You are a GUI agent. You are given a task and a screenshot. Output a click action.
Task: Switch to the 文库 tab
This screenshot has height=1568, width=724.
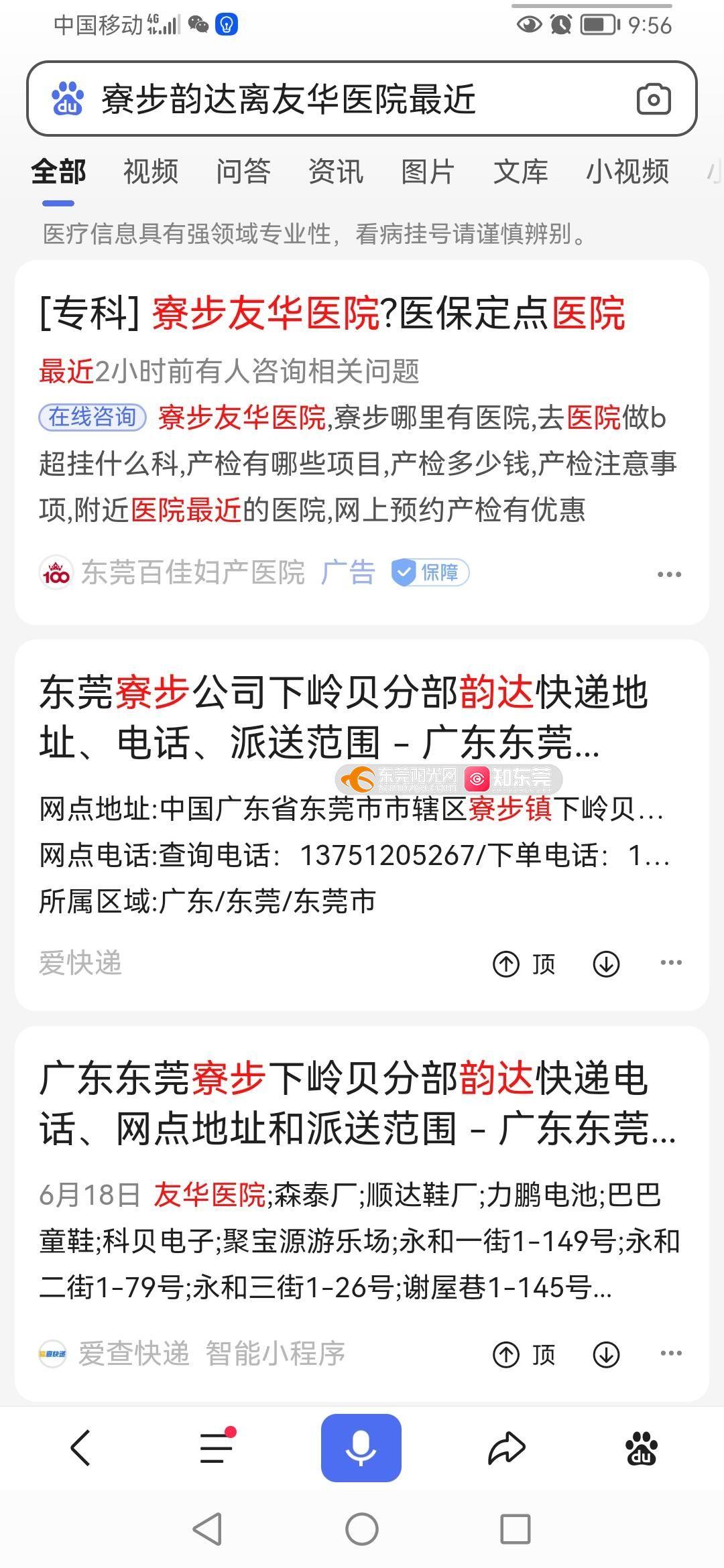pos(520,172)
